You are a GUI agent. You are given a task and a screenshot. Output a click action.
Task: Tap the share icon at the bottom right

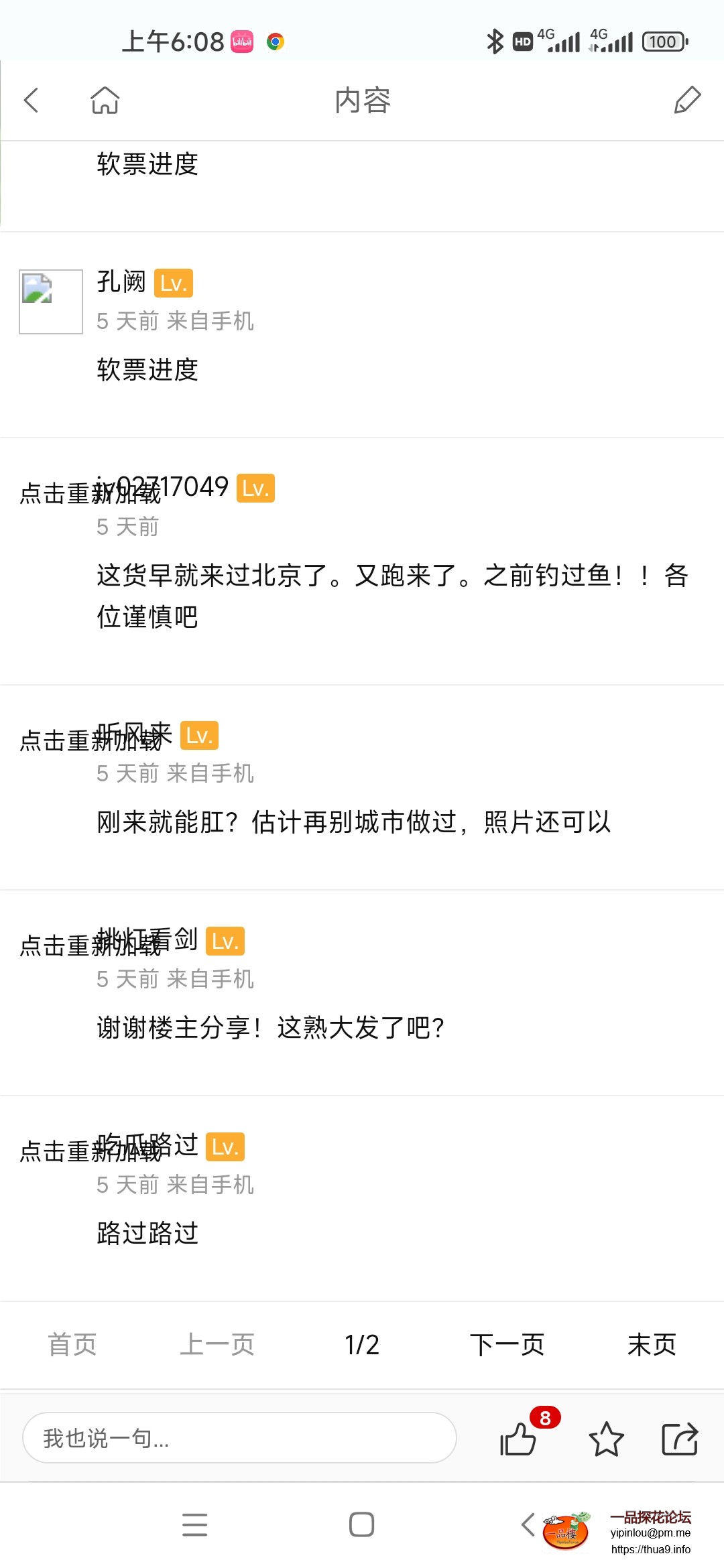coord(680,1439)
